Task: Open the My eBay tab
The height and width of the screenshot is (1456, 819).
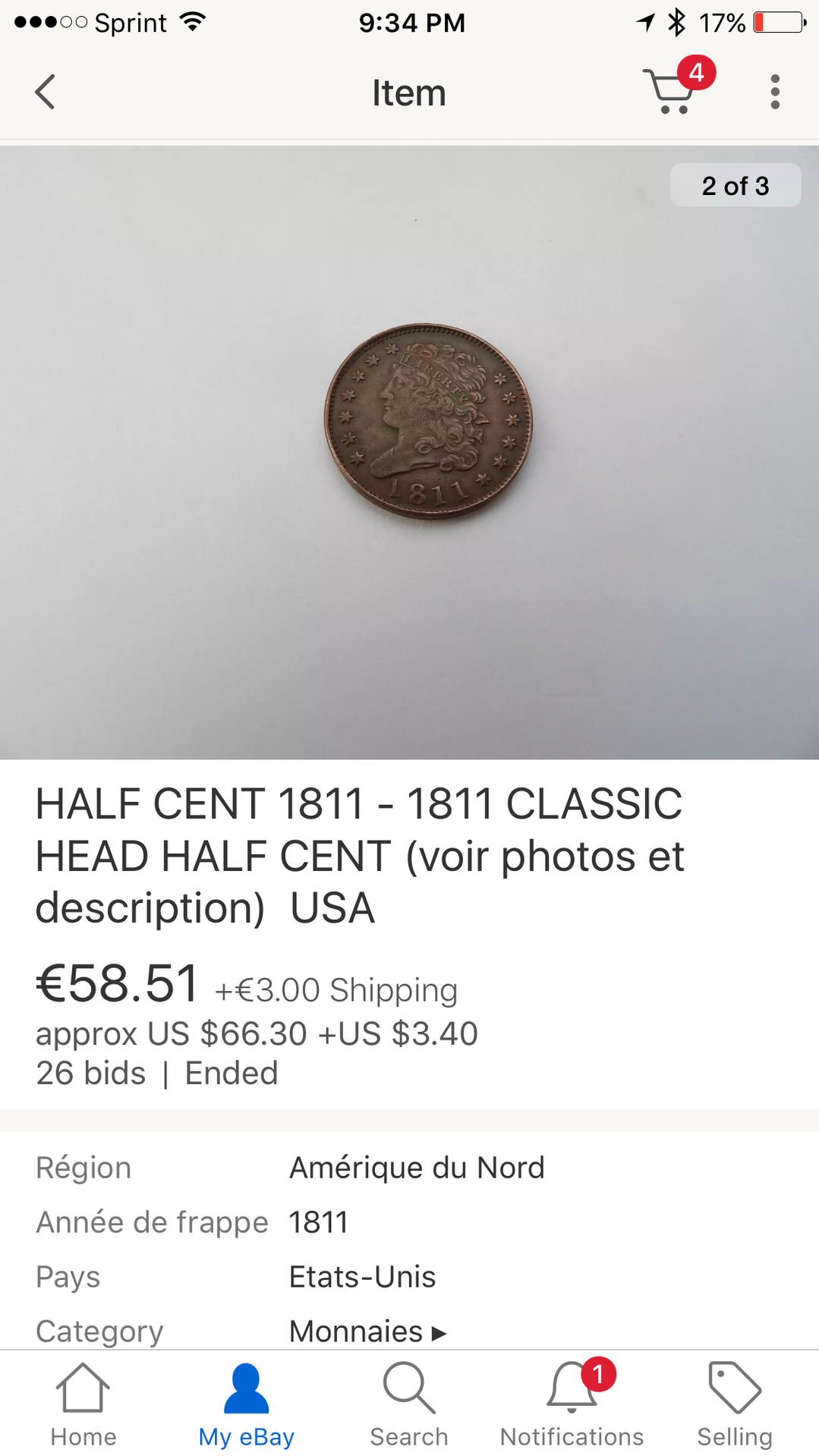Action: 246,1404
